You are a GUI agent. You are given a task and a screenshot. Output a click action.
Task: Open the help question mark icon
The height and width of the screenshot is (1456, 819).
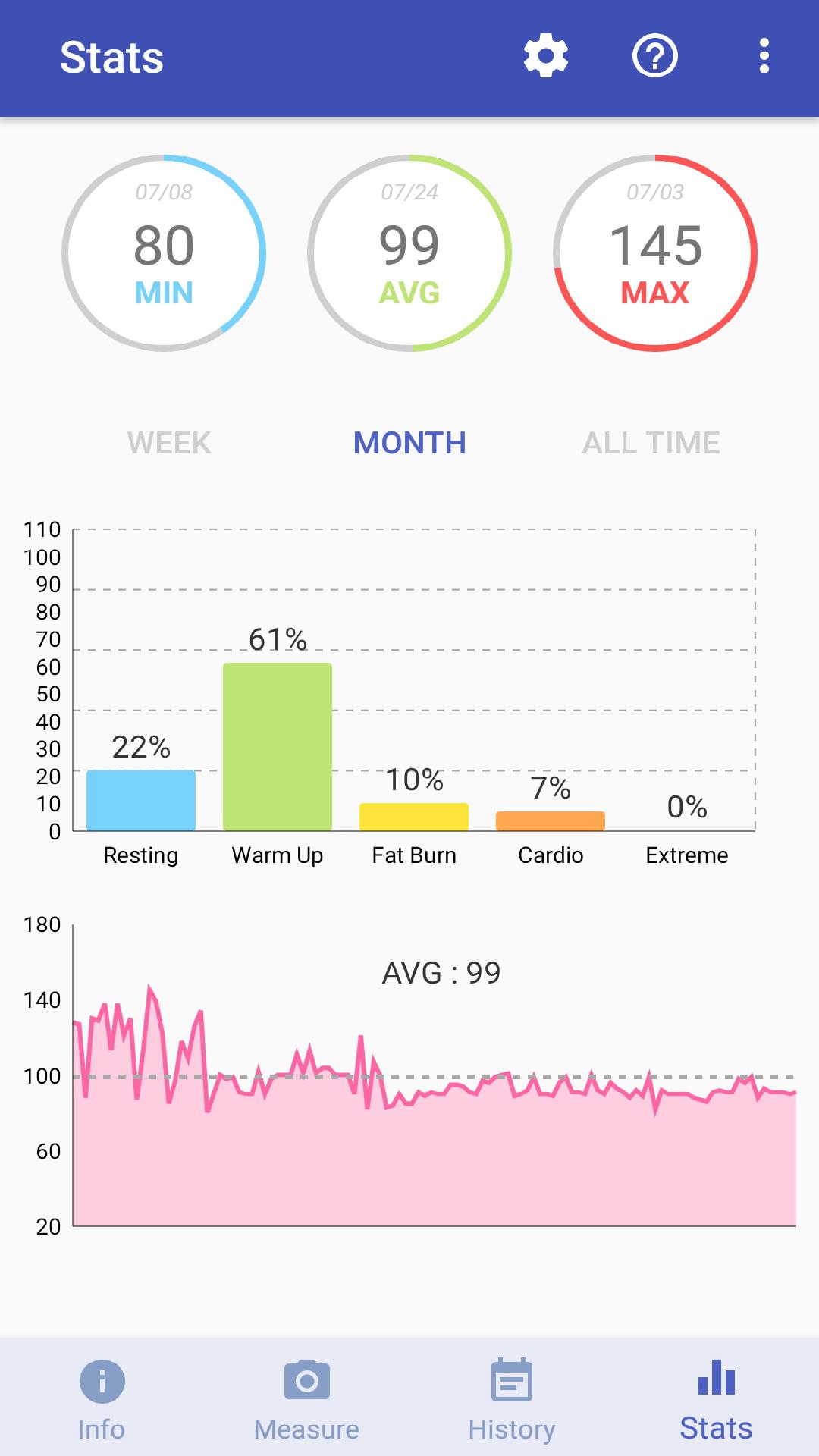pos(655,56)
